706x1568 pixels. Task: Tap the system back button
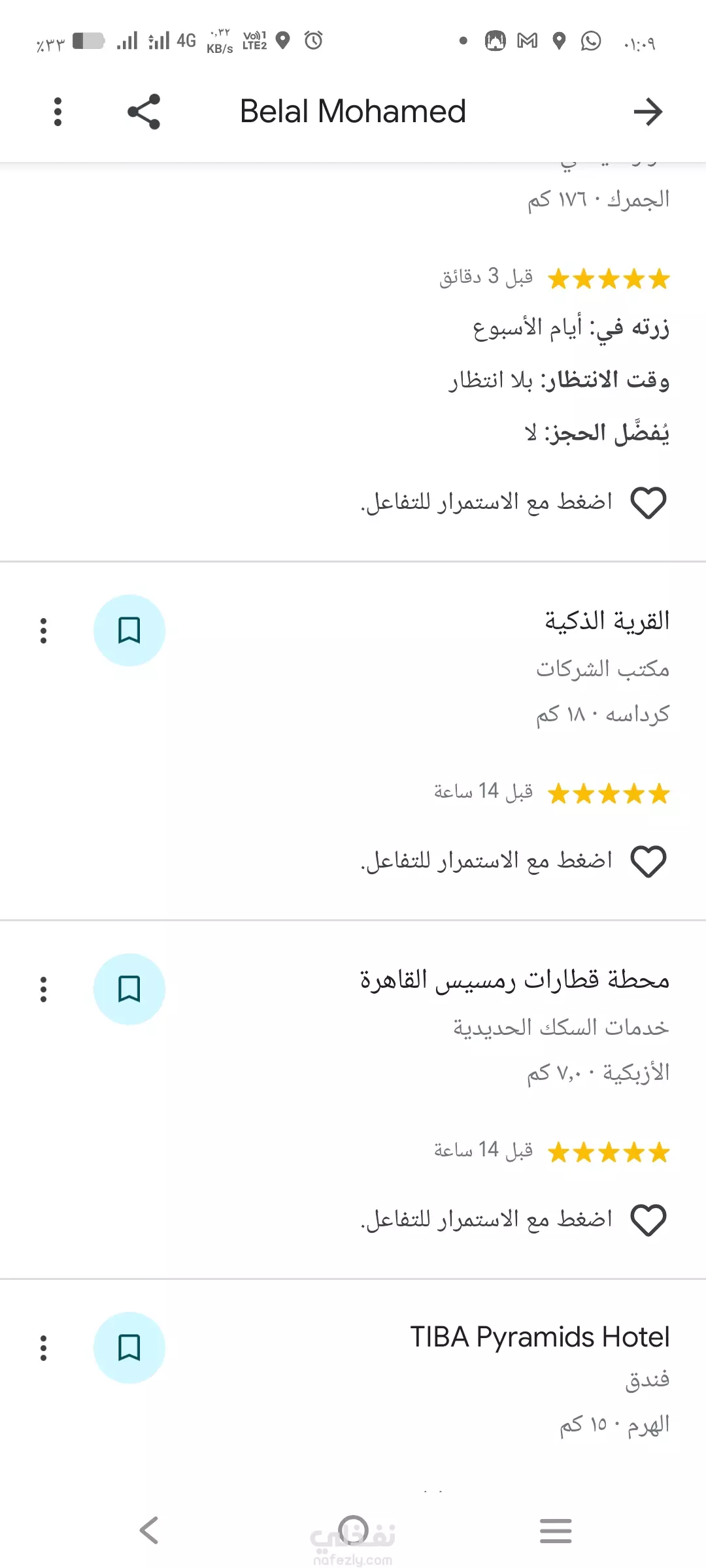pos(150,1530)
